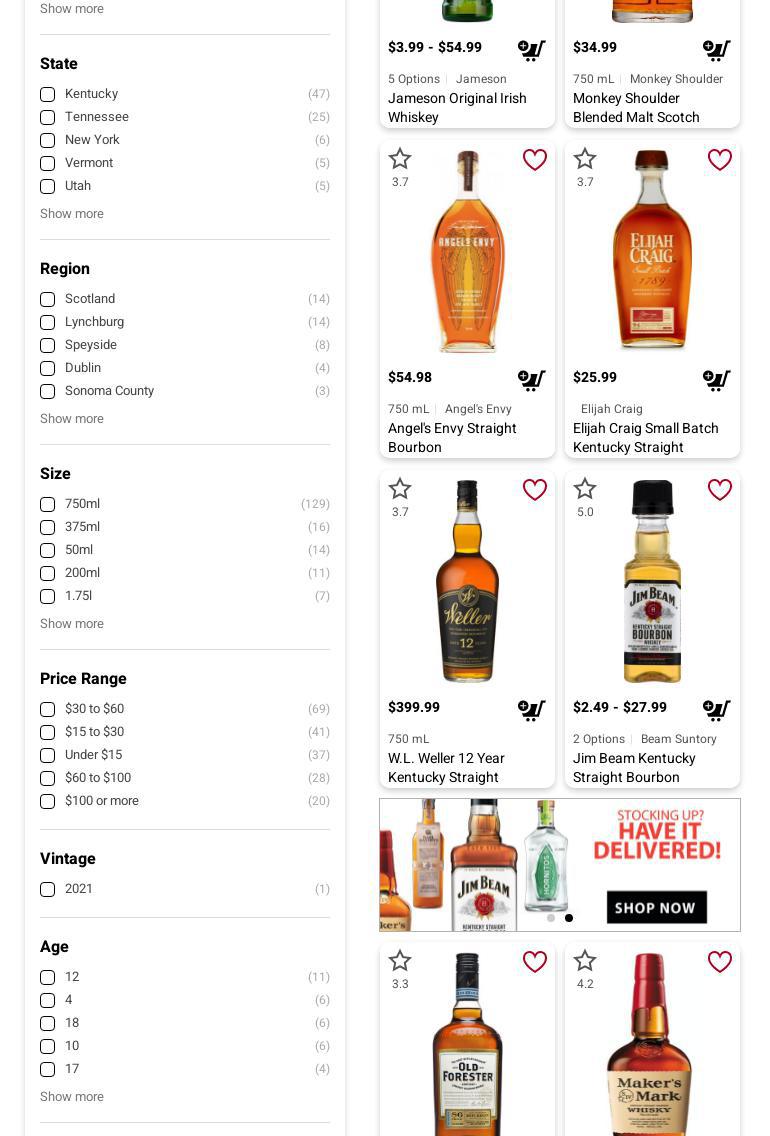Filter by Scotland region
770x1136 pixels.
48,299
